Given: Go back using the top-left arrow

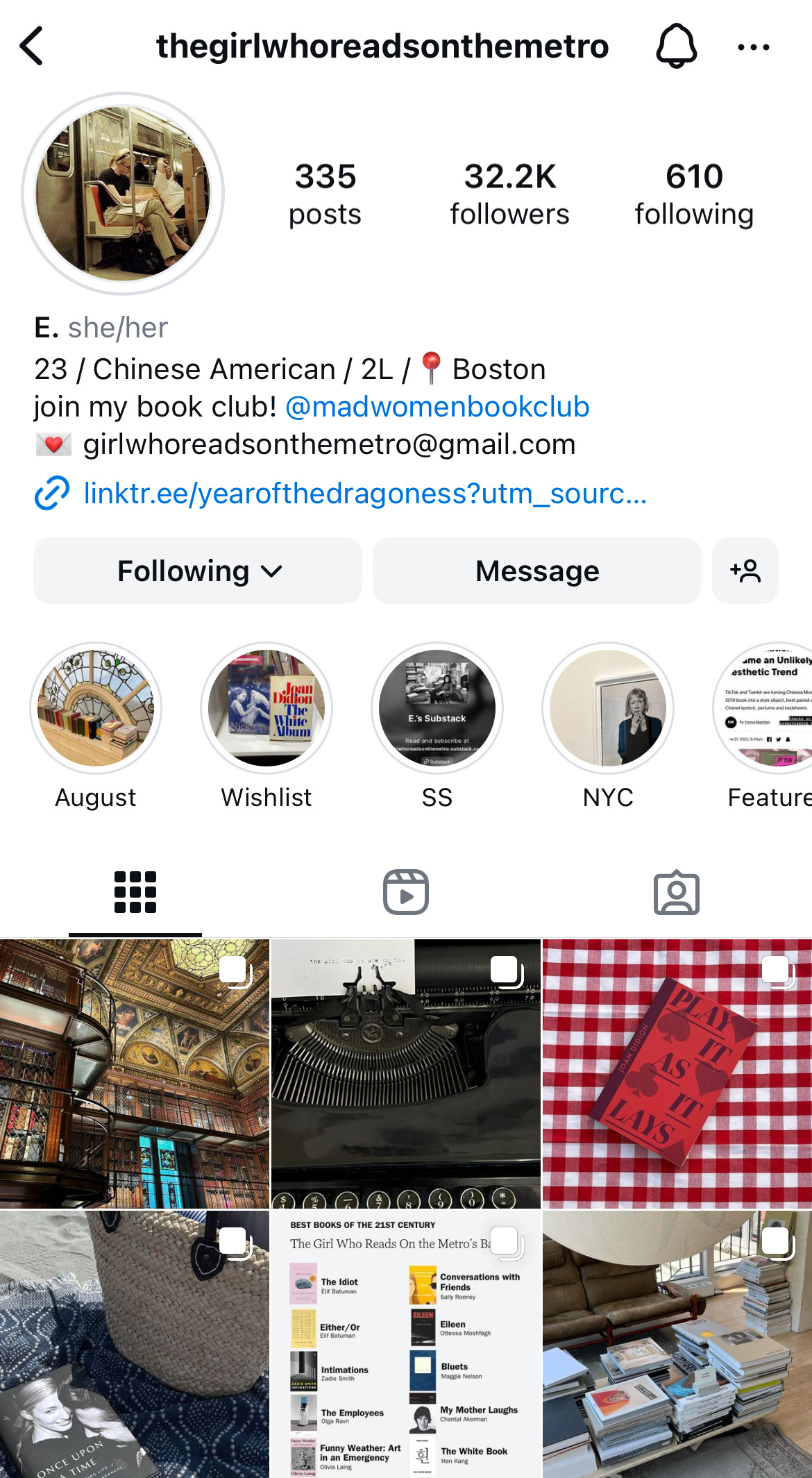Looking at the screenshot, I should point(32,46).
